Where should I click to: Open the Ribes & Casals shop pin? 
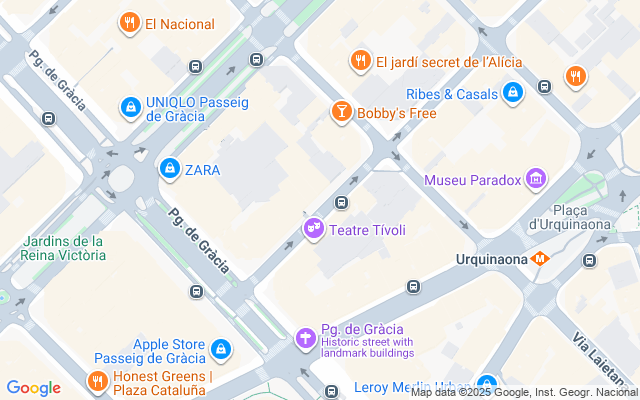(x=512, y=93)
